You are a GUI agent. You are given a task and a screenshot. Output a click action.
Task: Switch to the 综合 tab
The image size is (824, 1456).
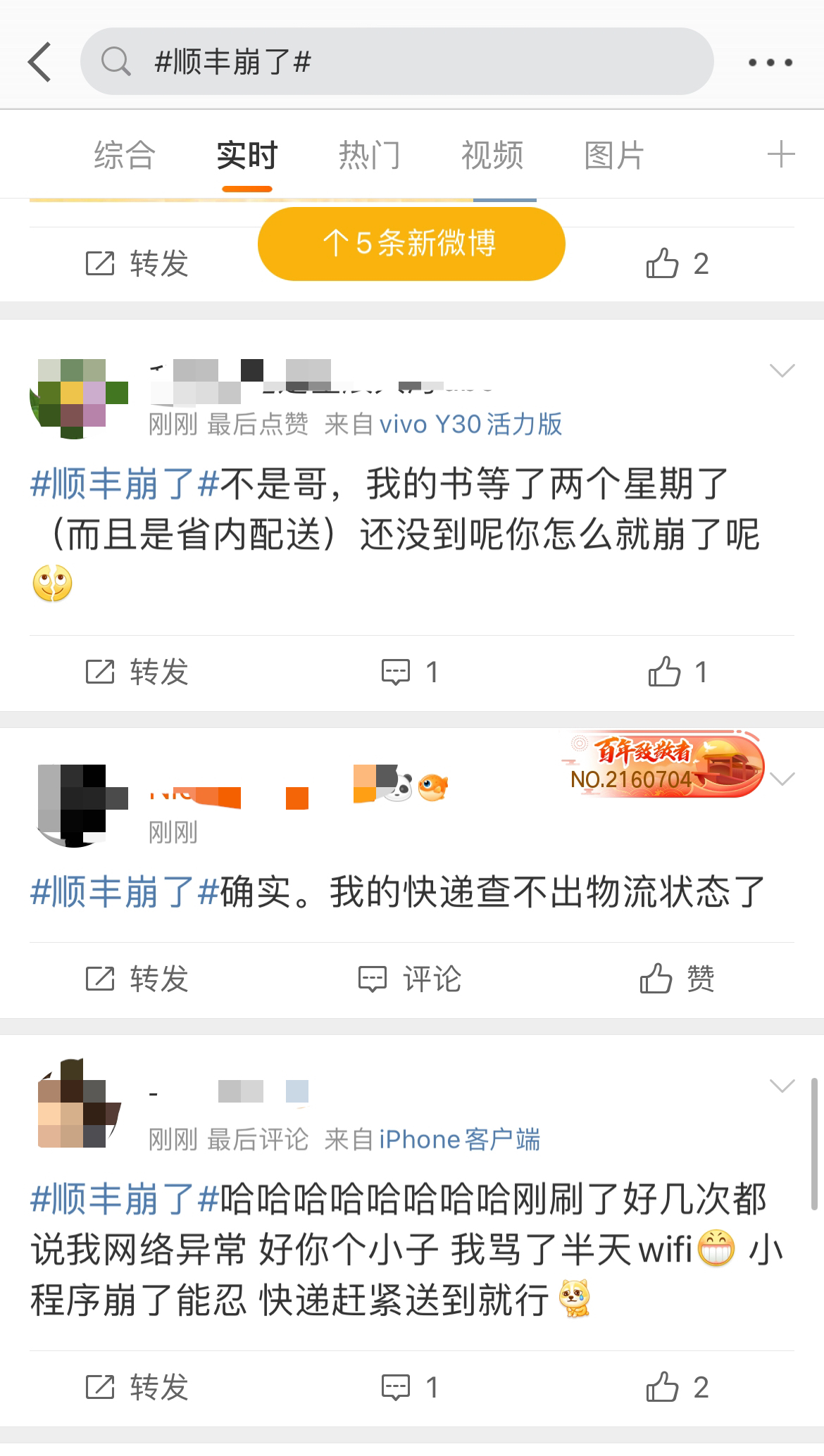[124, 156]
